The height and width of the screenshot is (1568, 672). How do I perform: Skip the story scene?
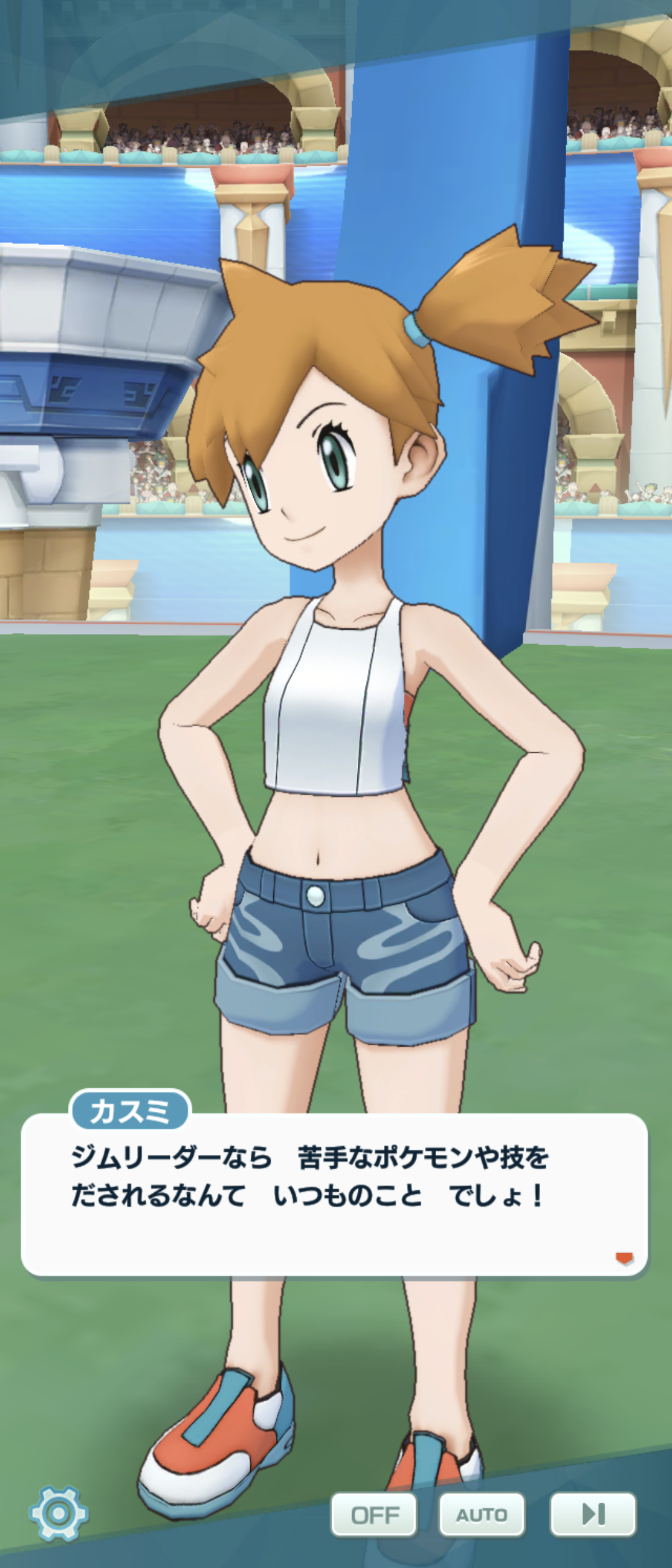pos(593,1514)
